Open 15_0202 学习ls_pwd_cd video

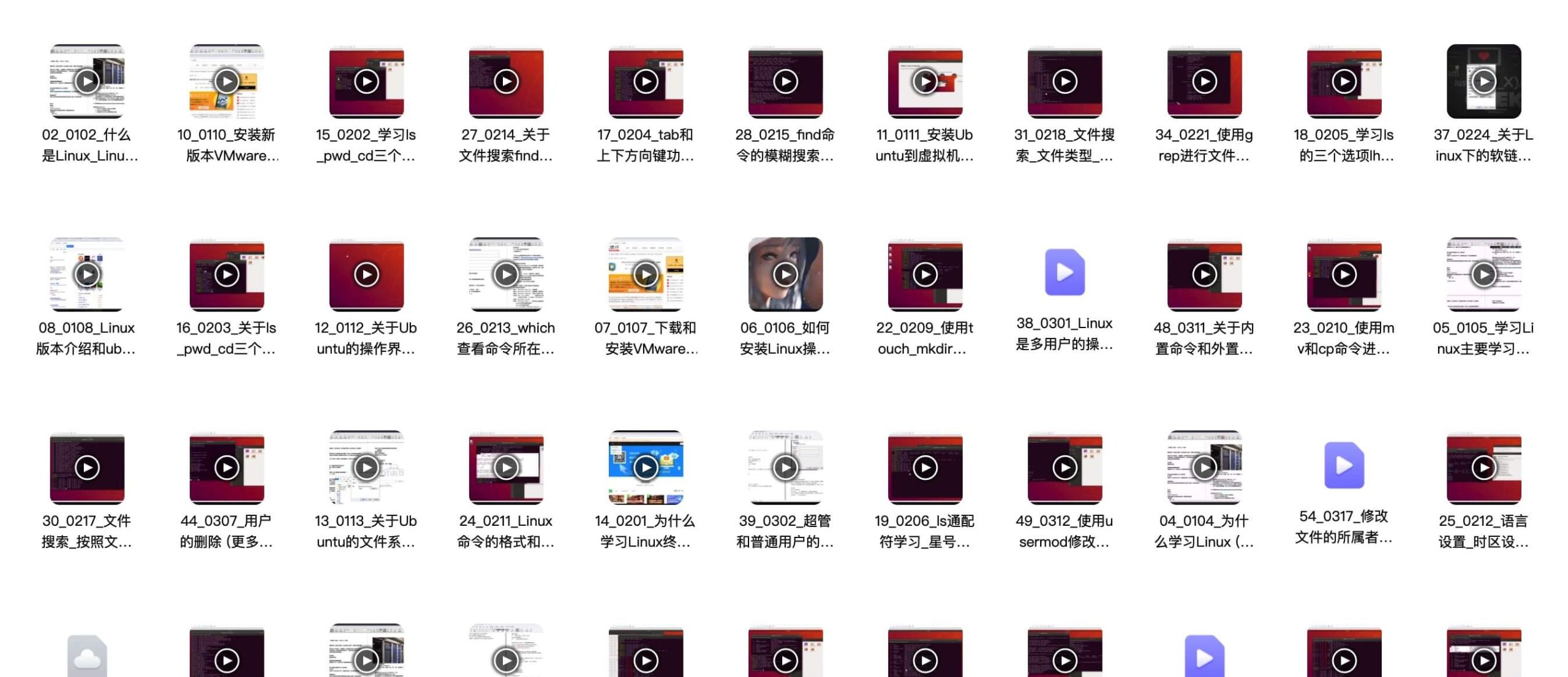(x=366, y=81)
